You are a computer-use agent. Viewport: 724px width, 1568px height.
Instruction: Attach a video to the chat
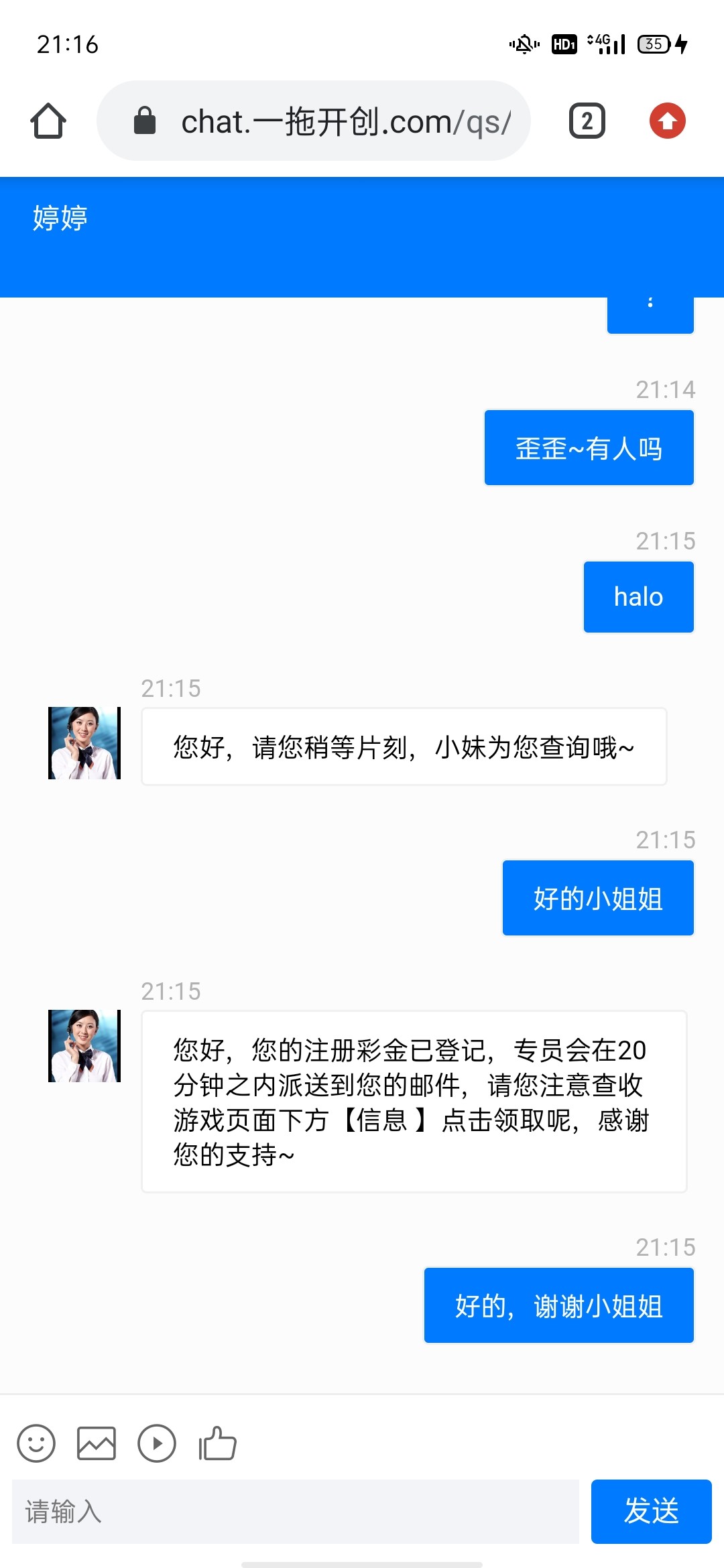point(157,1443)
